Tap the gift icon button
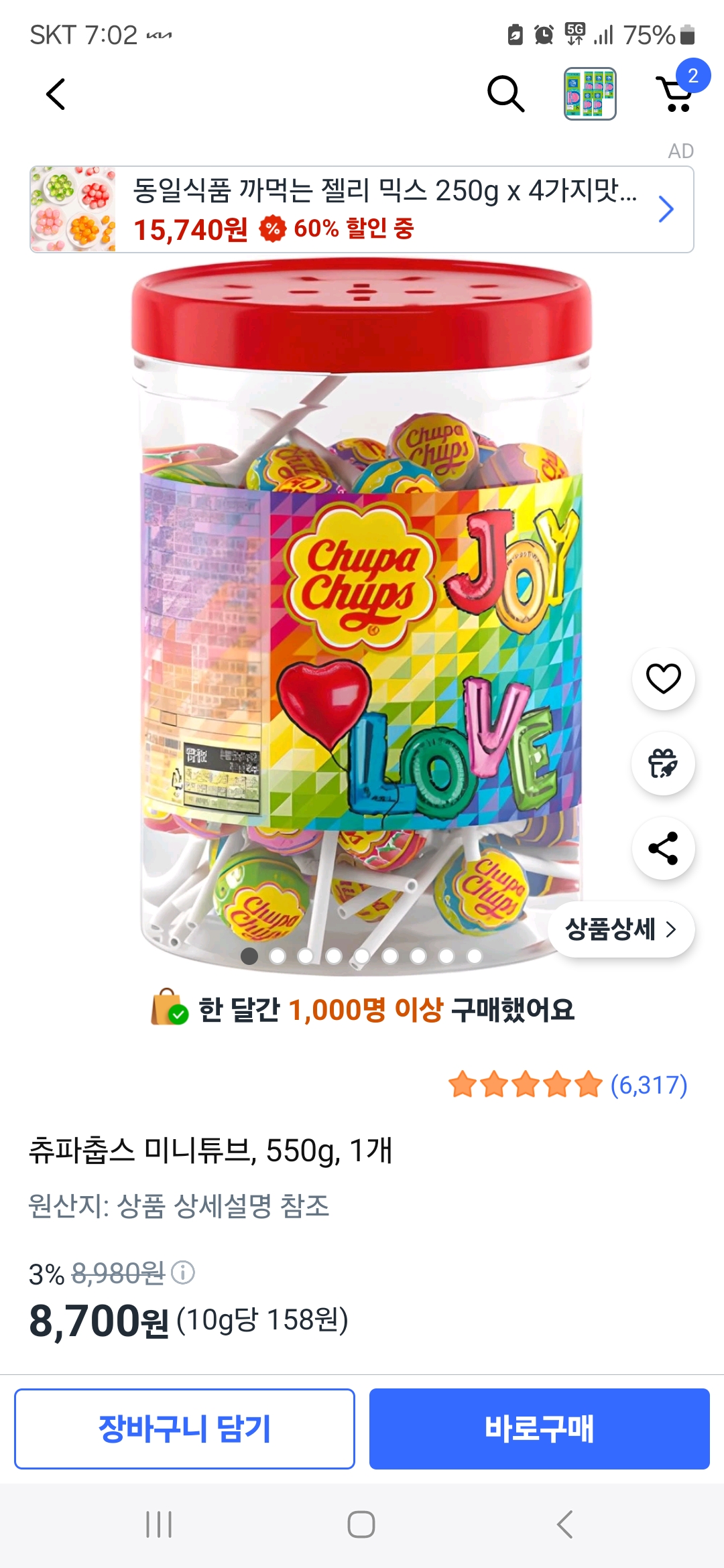The height and width of the screenshot is (1568, 724). tap(663, 764)
